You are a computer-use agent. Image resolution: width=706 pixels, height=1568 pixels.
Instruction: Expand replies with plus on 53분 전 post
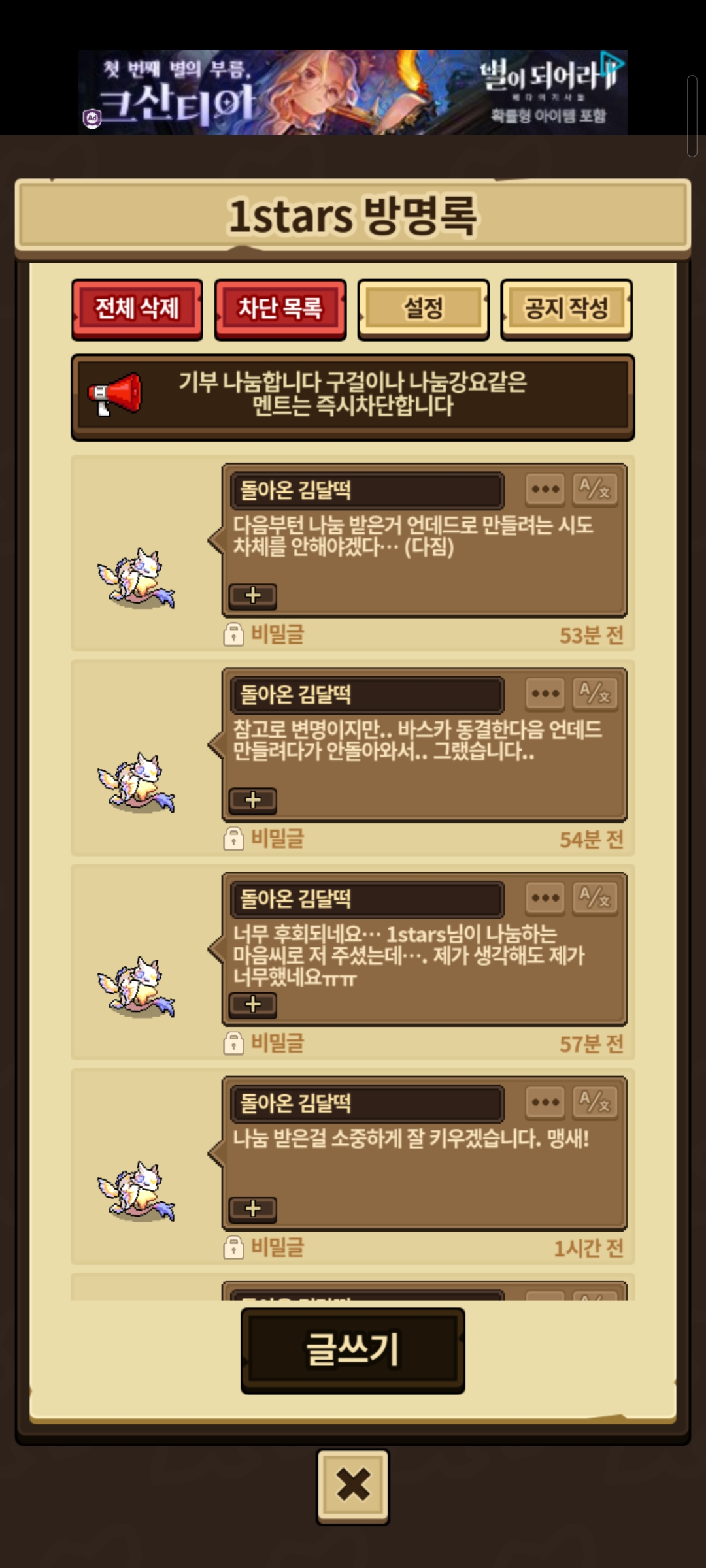tap(253, 596)
